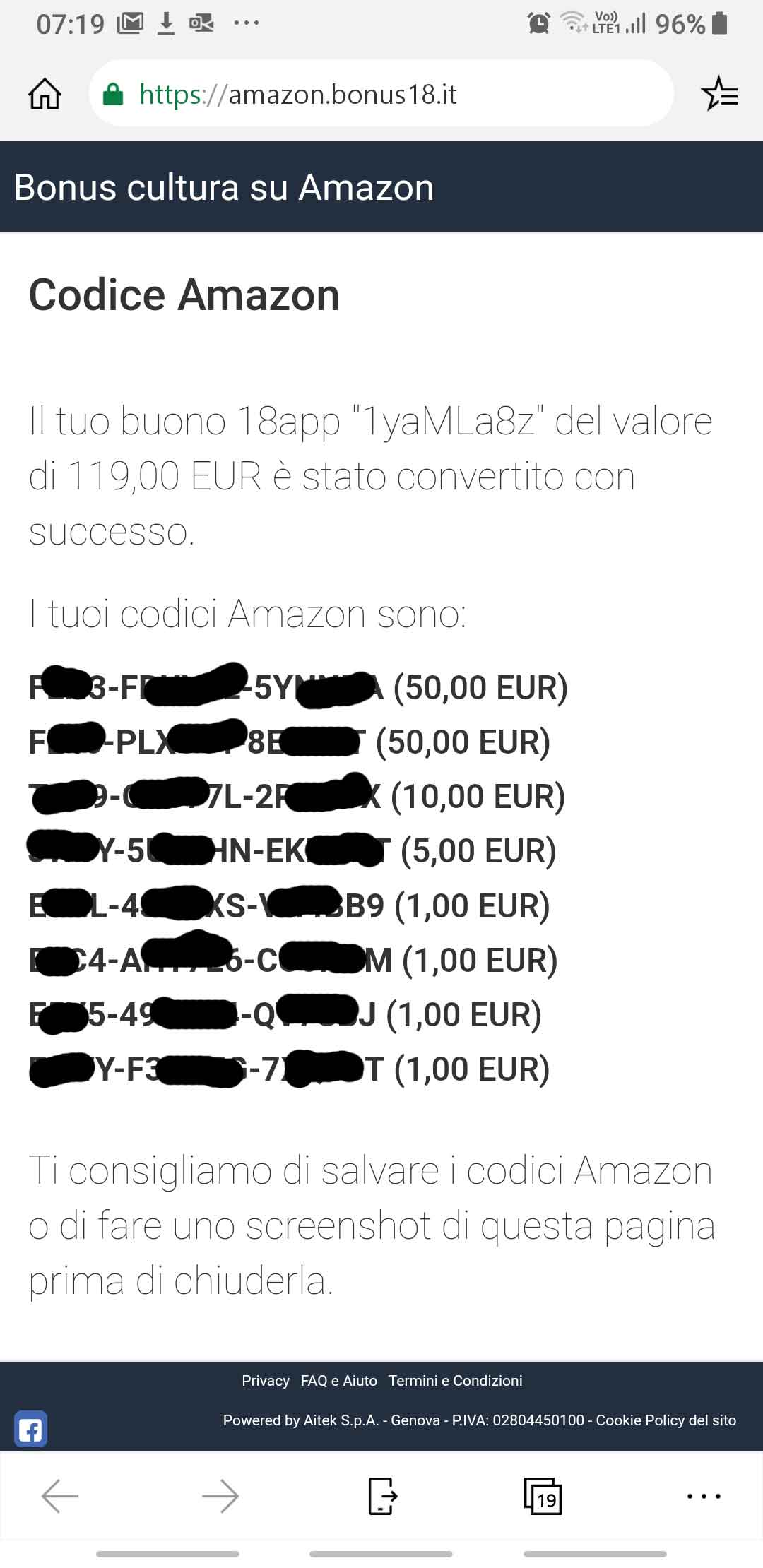
Task: Open the browser's more options menu
Action: point(704,1496)
